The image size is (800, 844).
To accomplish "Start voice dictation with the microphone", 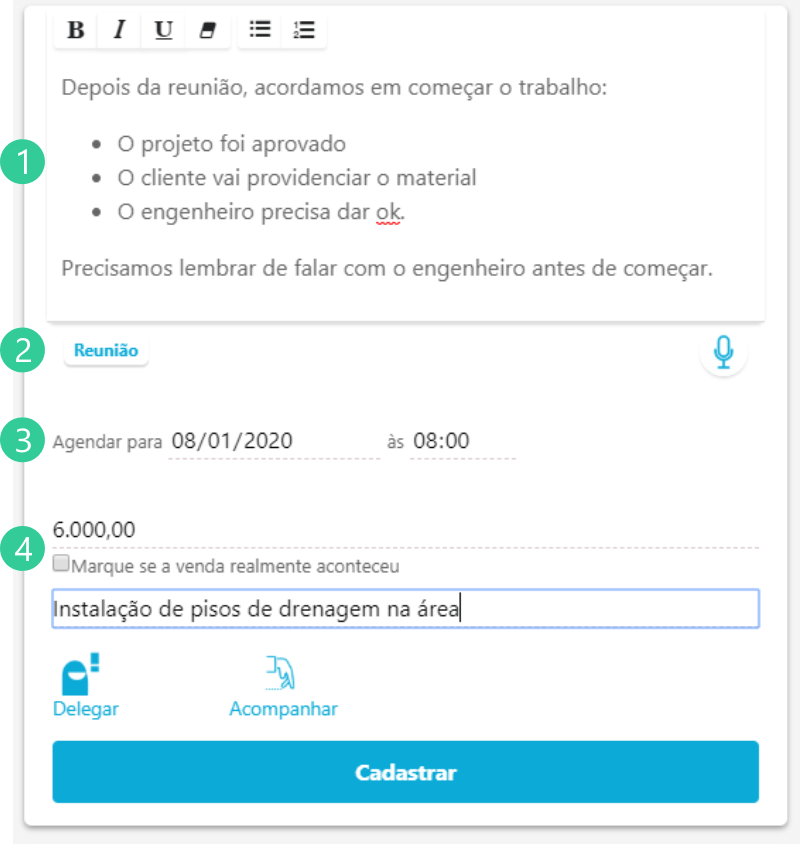I will [x=723, y=351].
